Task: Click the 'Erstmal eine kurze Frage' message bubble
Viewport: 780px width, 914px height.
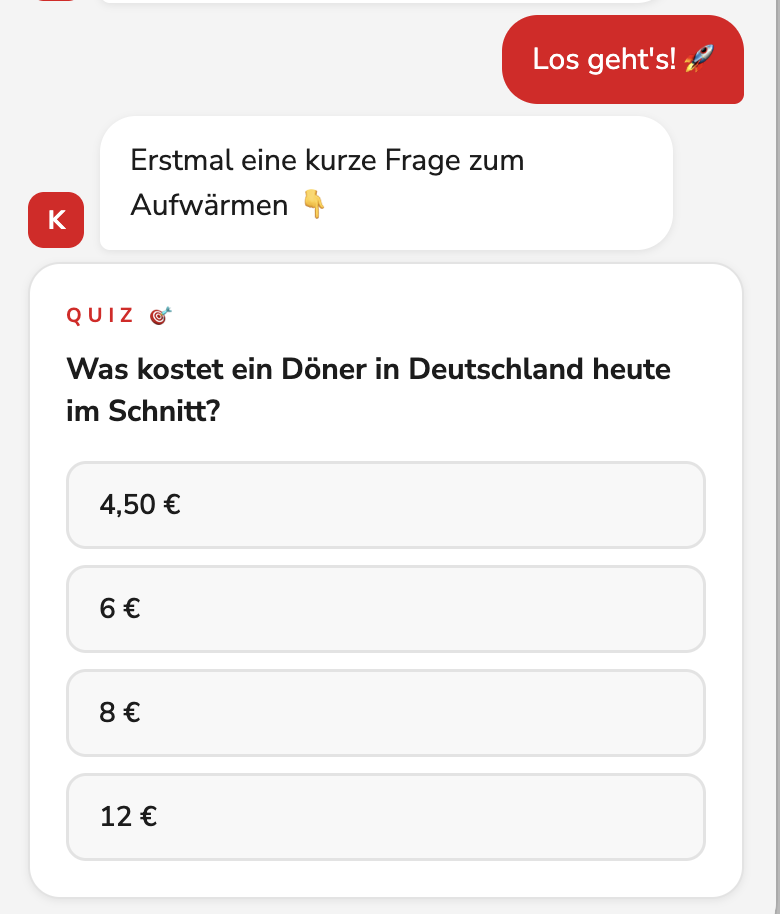Action: coord(386,182)
